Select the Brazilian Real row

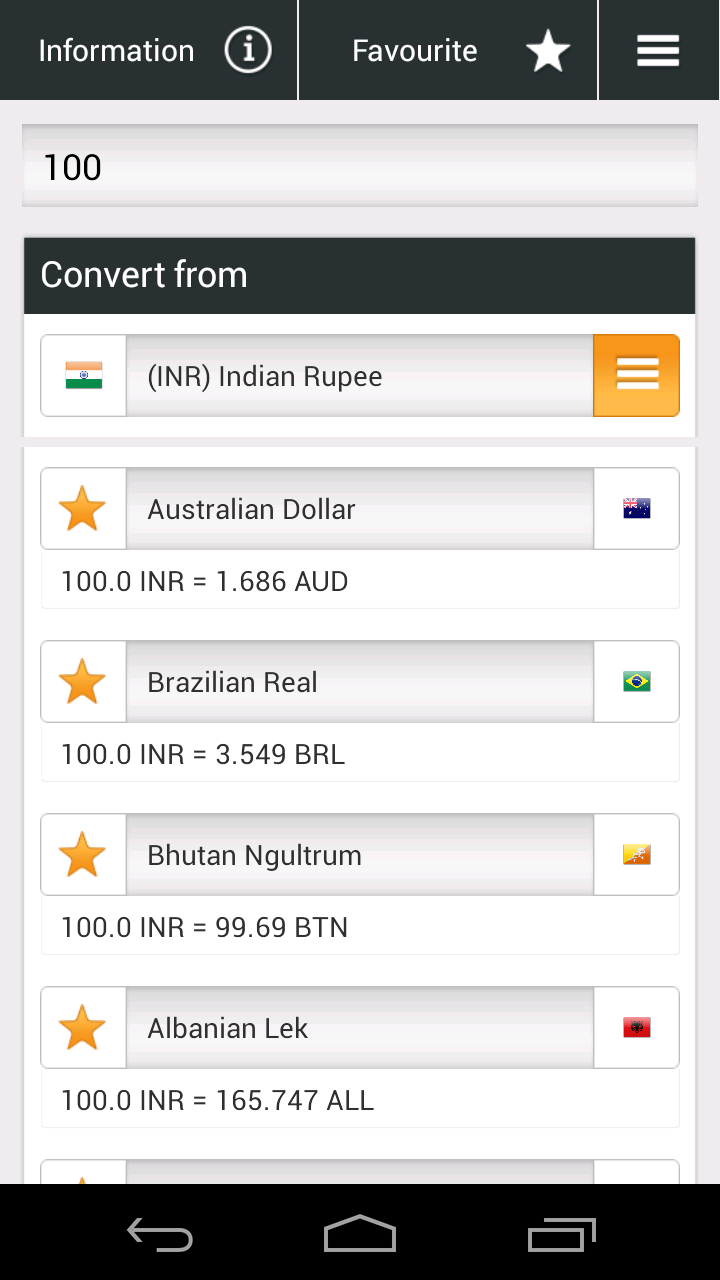click(360, 682)
